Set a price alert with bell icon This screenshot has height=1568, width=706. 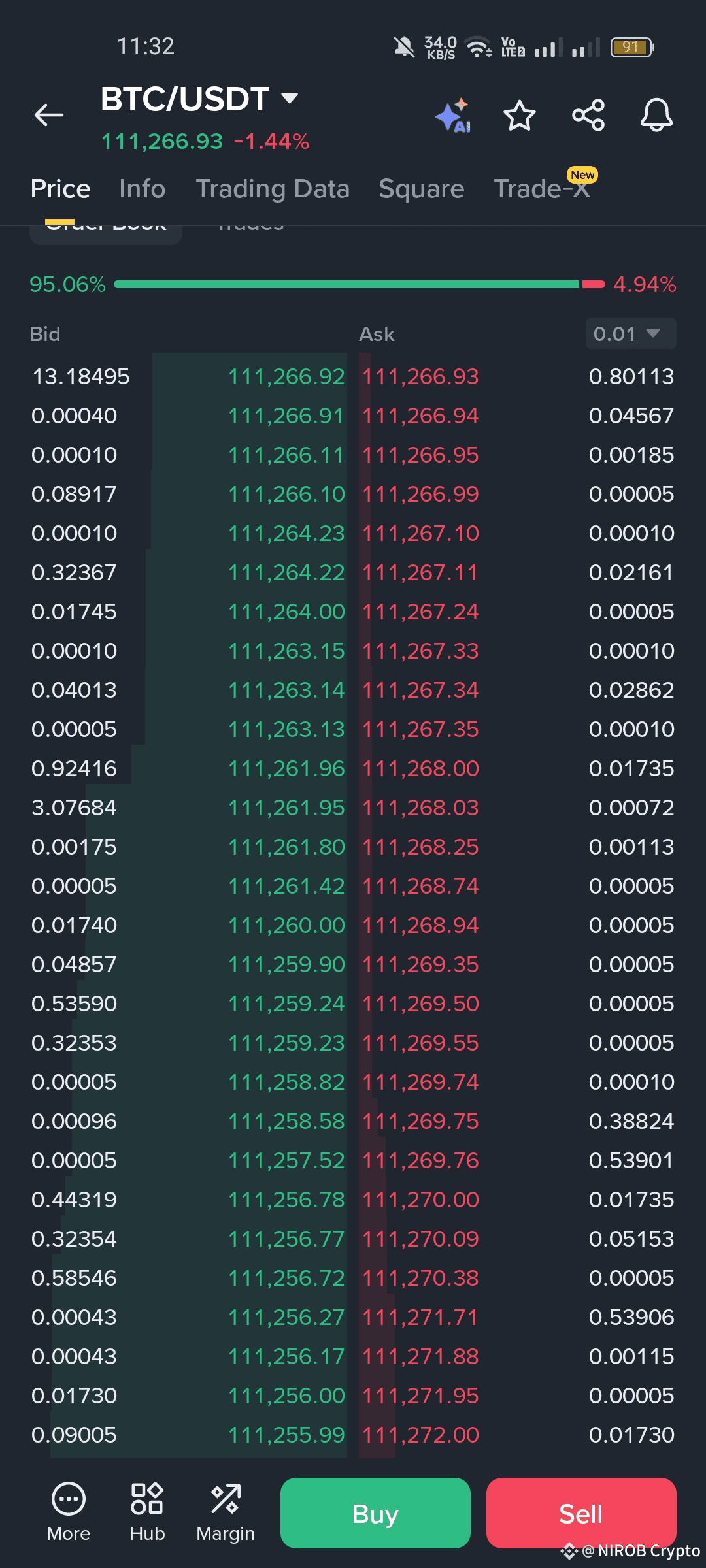coord(656,116)
